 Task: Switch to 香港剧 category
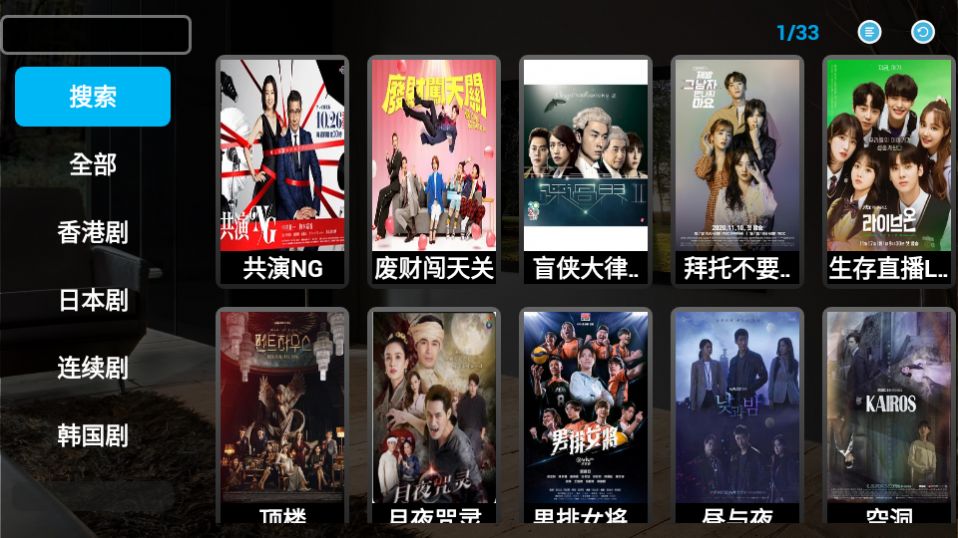pyautogui.click(x=93, y=233)
